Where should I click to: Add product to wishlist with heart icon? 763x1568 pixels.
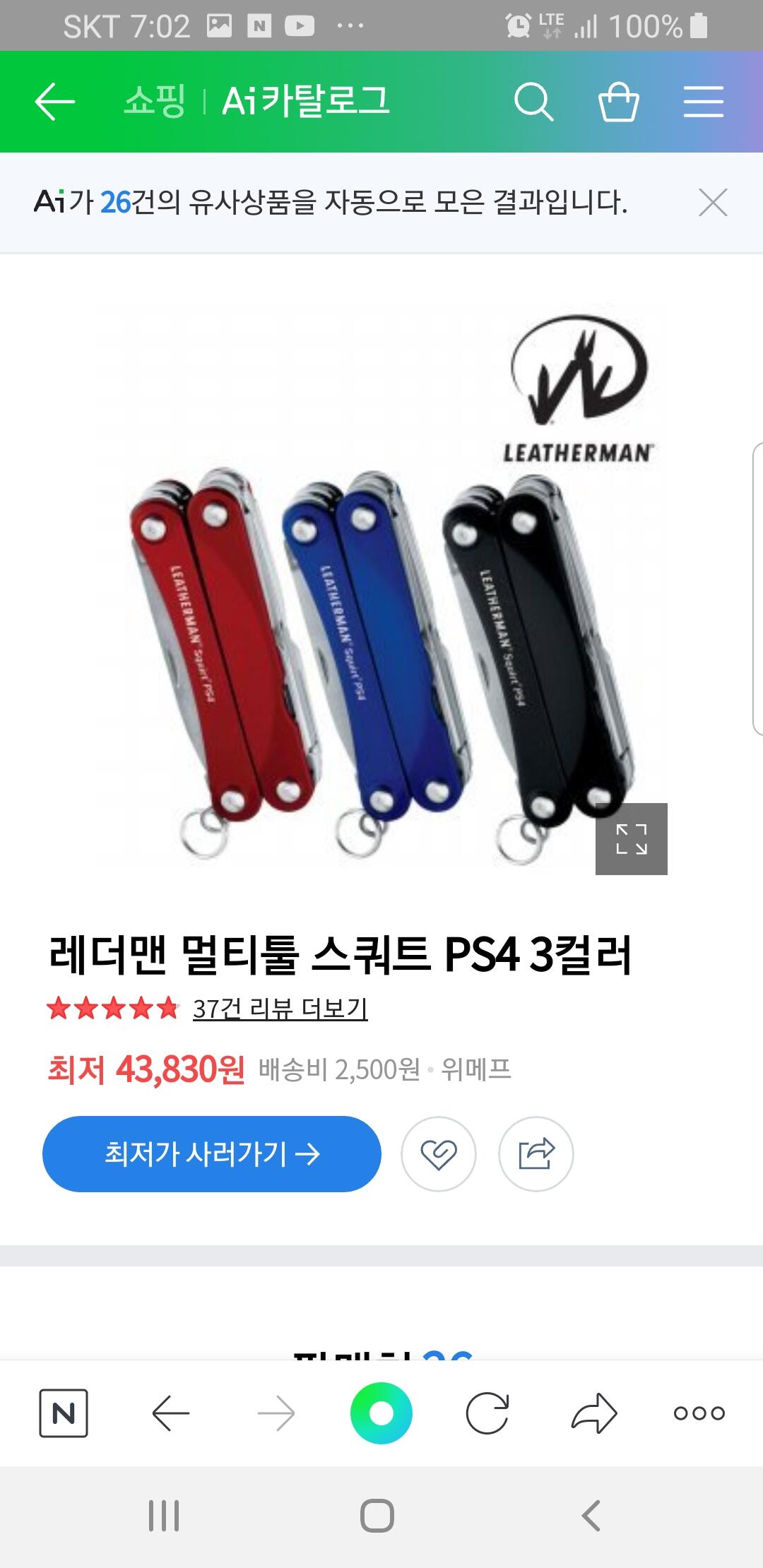[x=439, y=1154]
